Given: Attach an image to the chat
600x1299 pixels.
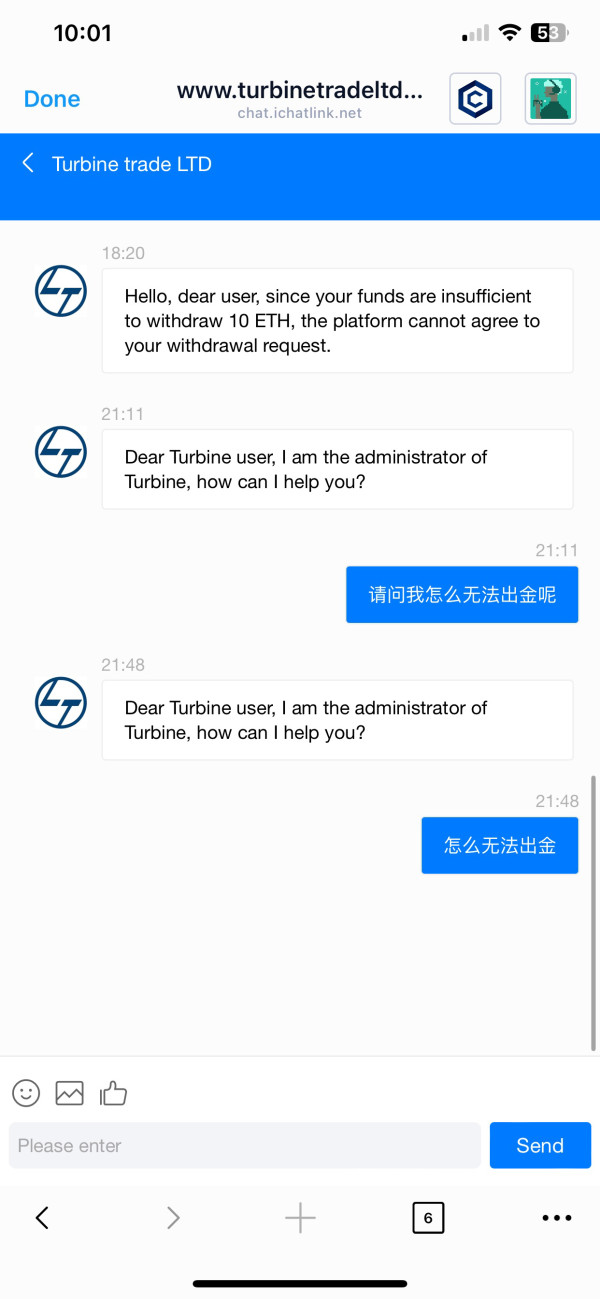Looking at the screenshot, I should tap(69, 1093).
